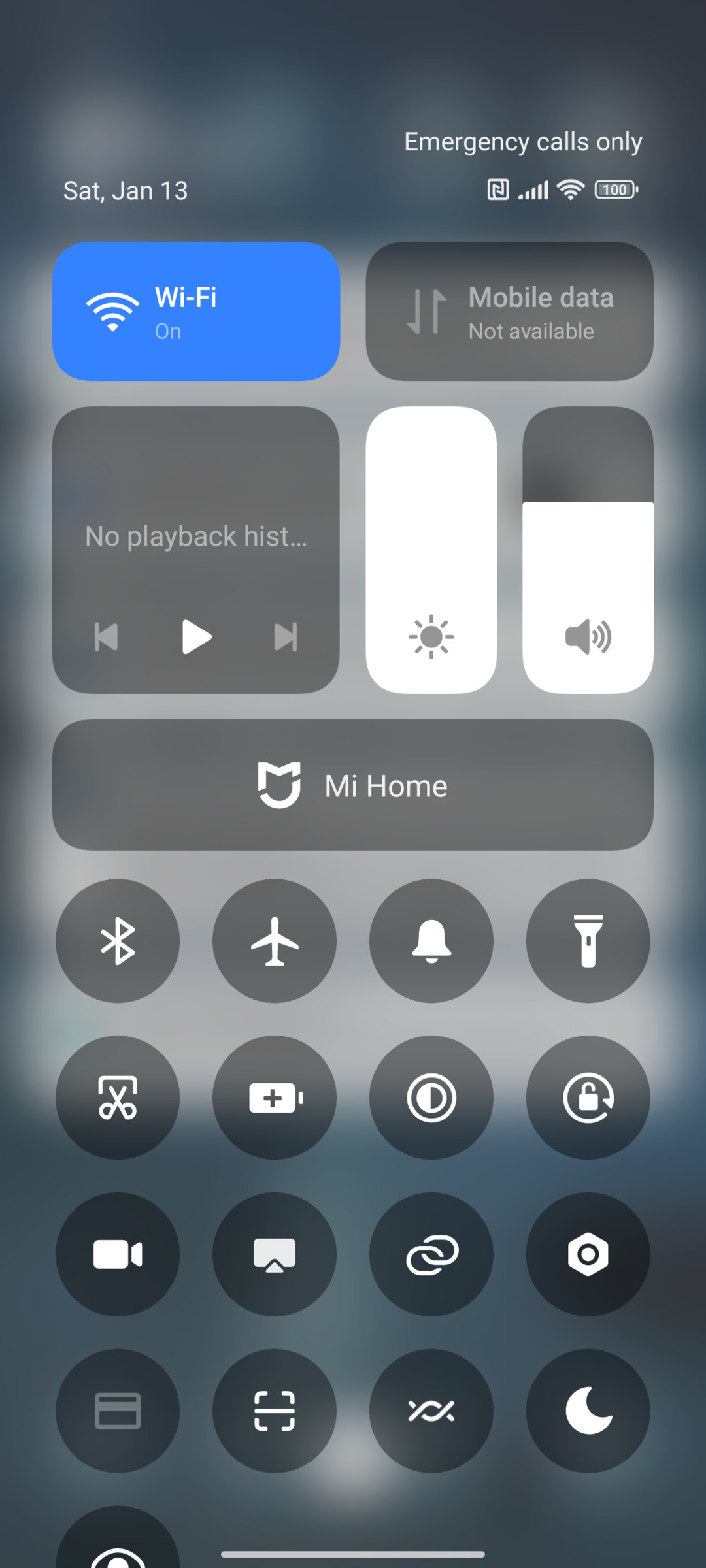Tap the brightness slider
Viewport: 706px width, 1568px height.
[x=431, y=550]
